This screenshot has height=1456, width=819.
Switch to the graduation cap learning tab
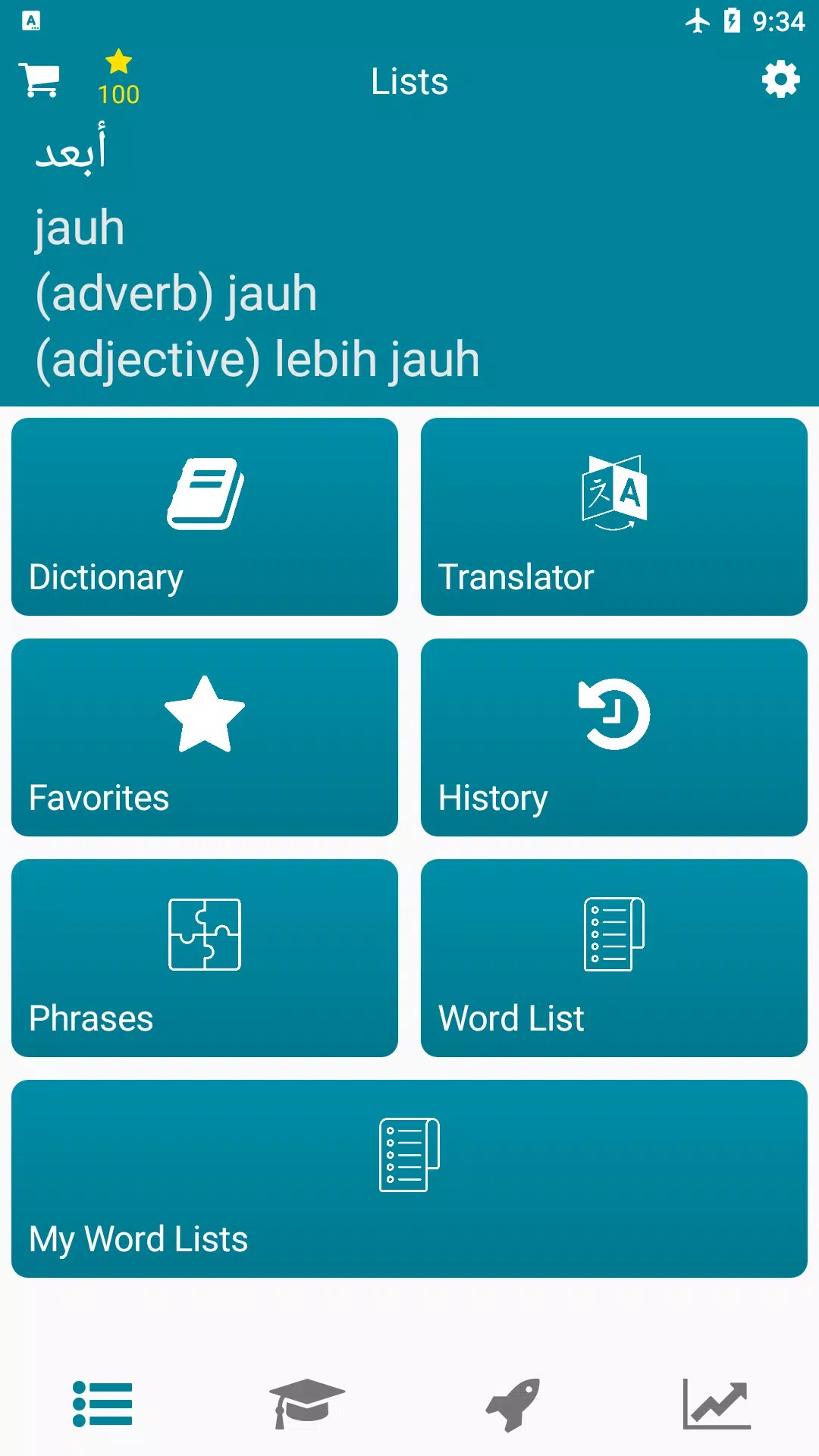[307, 1404]
